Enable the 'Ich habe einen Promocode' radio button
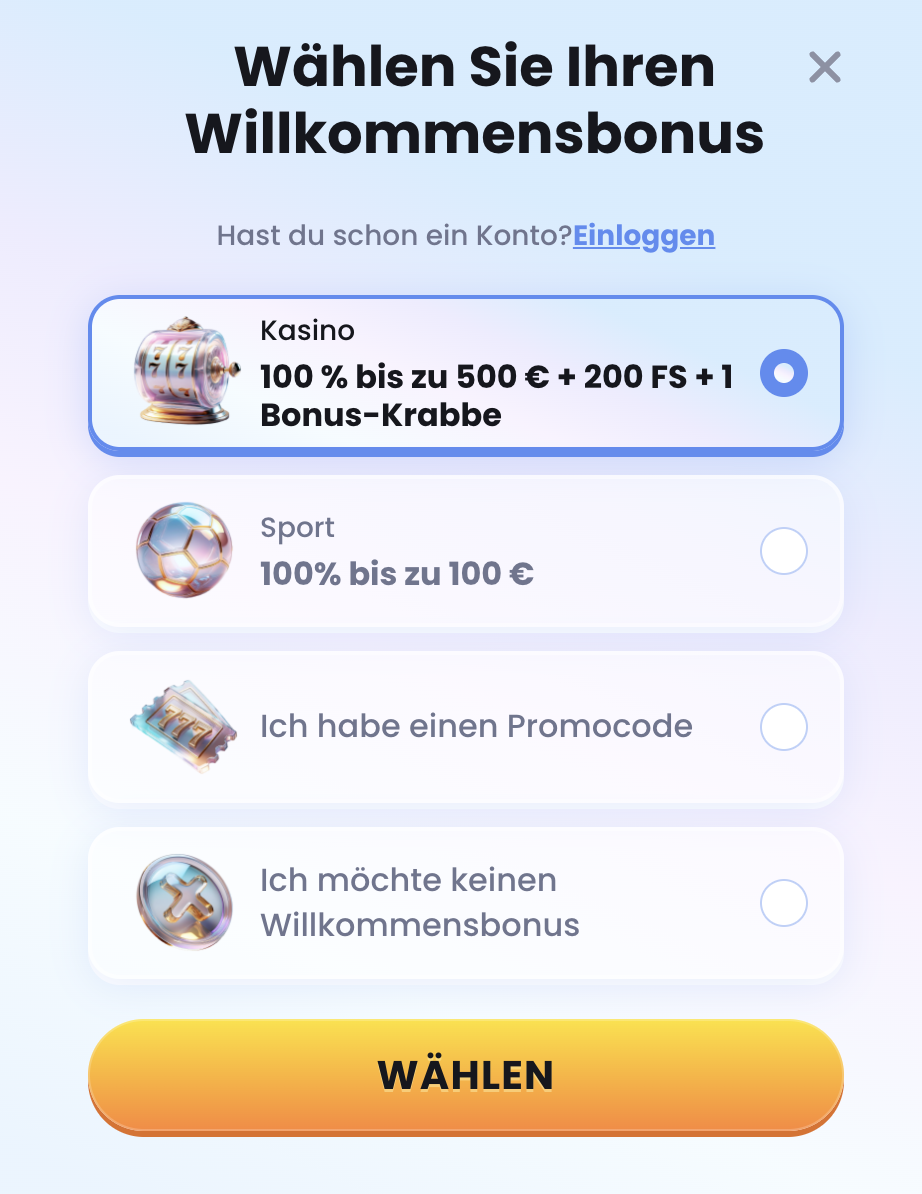Image resolution: width=922 pixels, height=1194 pixels. point(783,727)
